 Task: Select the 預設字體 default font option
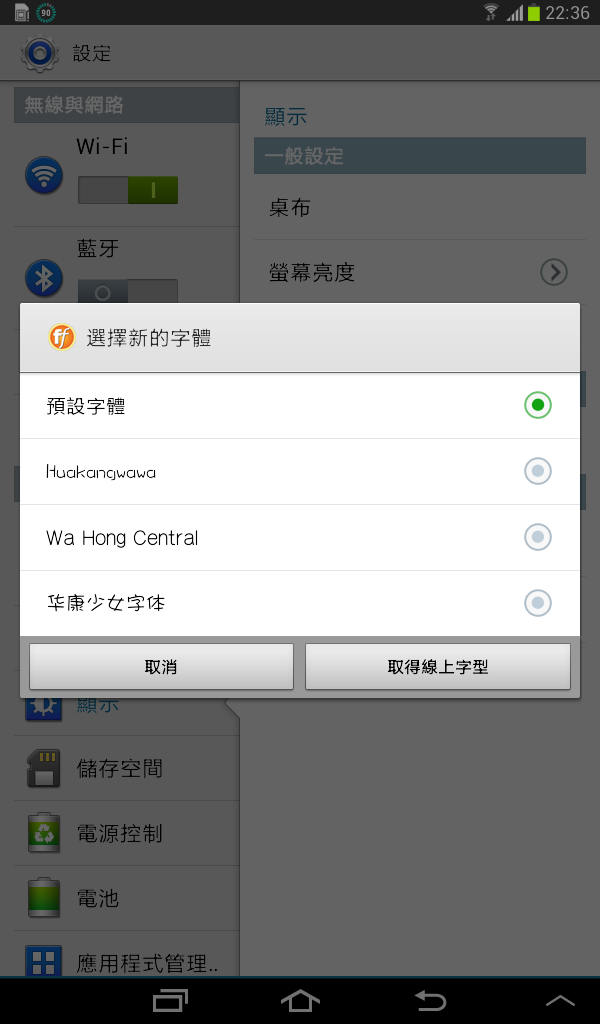pyautogui.click(x=300, y=406)
